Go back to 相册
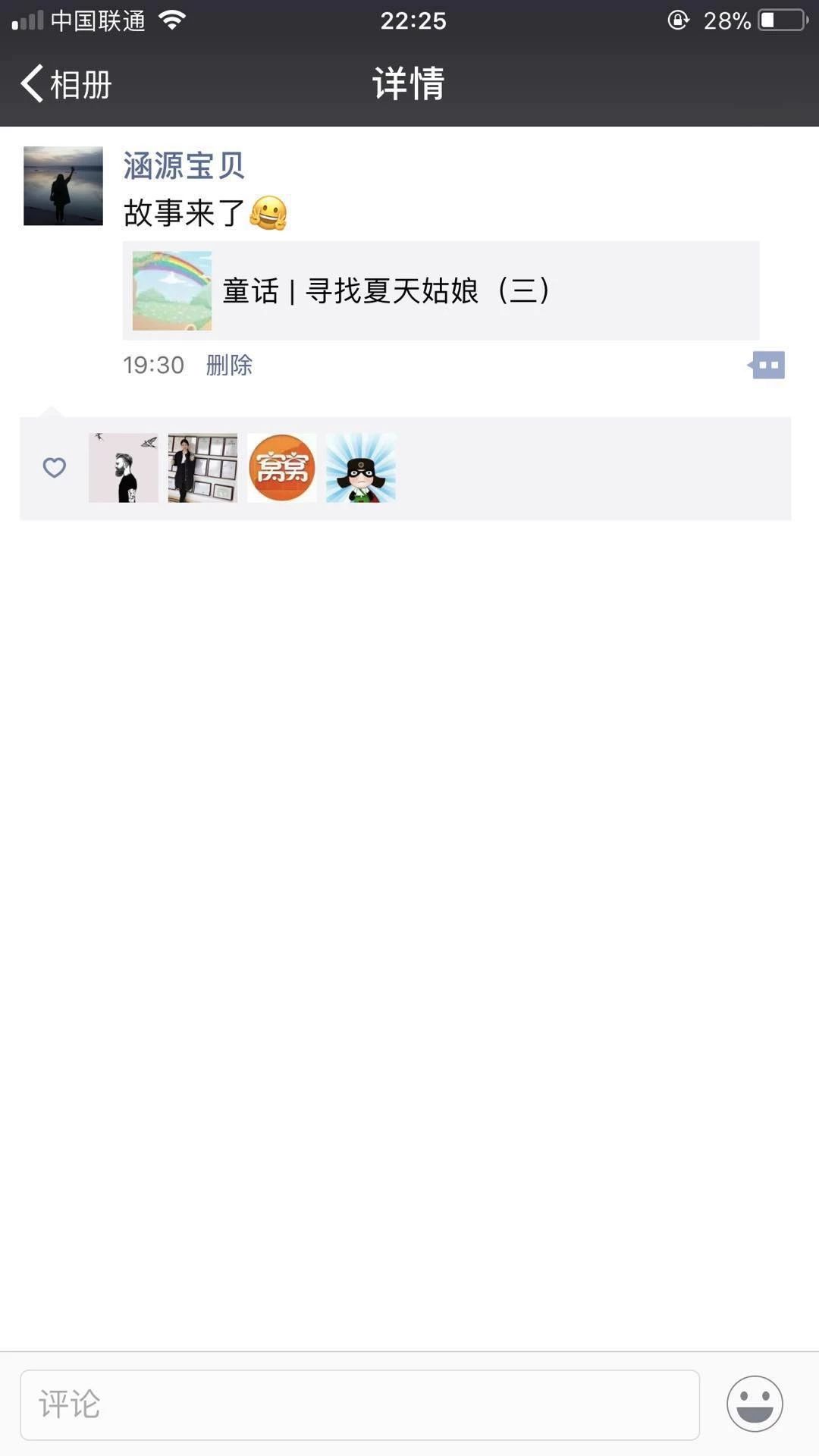 (67, 83)
